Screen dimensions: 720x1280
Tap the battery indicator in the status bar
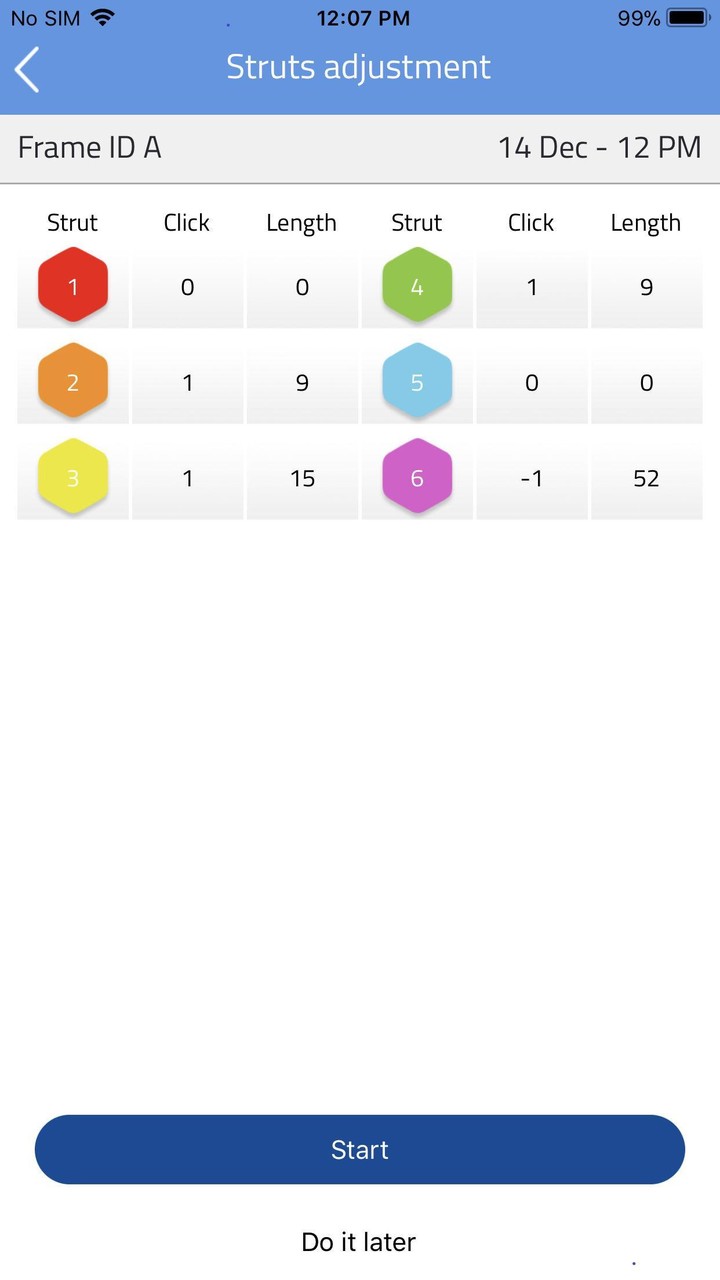[x=684, y=17]
